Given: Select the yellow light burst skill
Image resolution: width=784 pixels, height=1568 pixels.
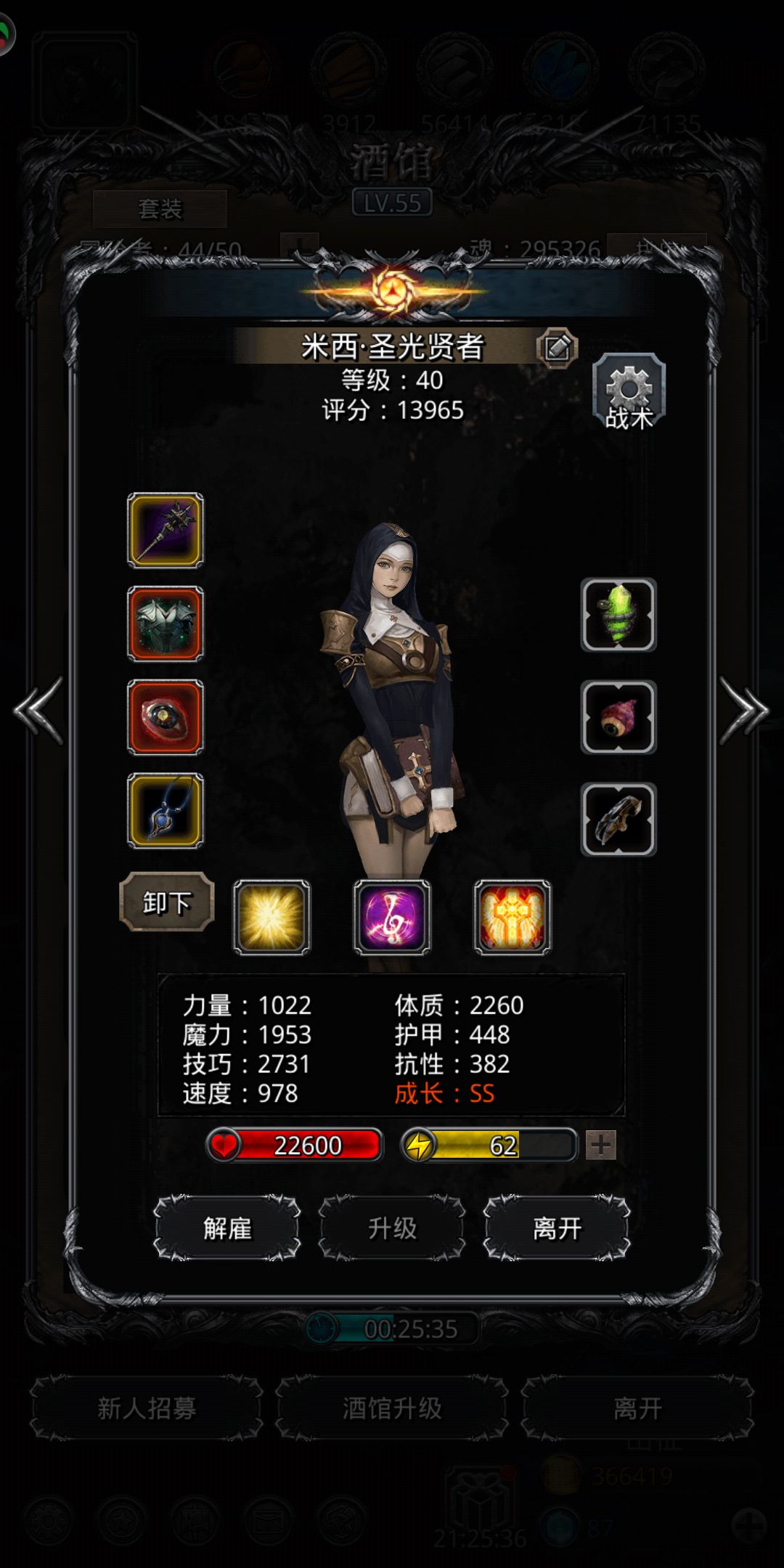Looking at the screenshot, I should point(271,917).
